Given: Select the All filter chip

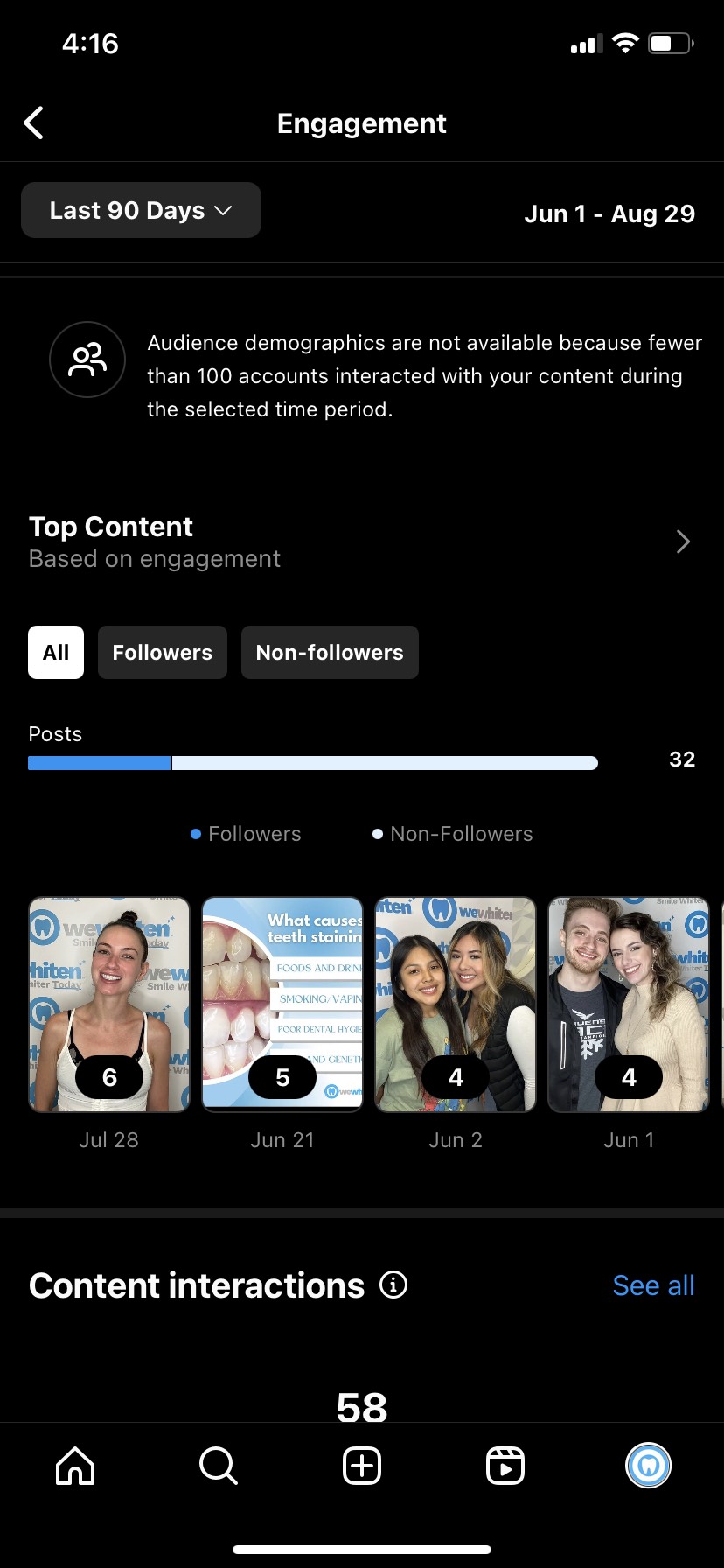Looking at the screenshot, I should [x=56, y=653].
